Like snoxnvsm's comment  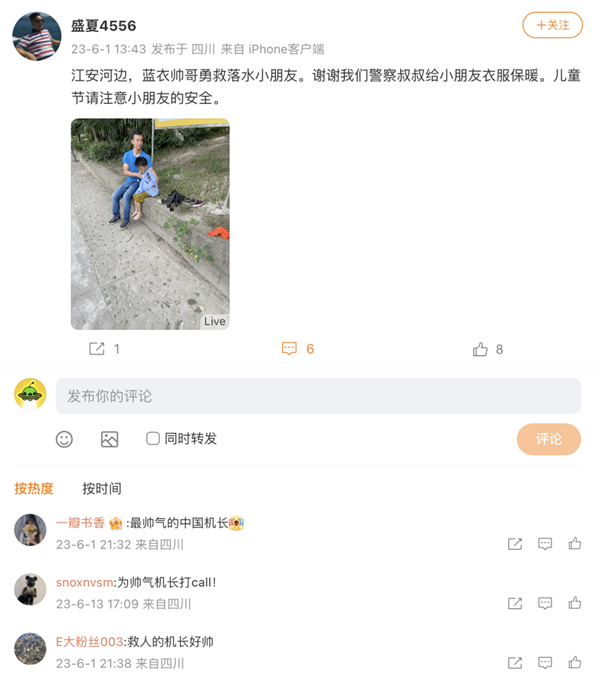pos(575,604)
